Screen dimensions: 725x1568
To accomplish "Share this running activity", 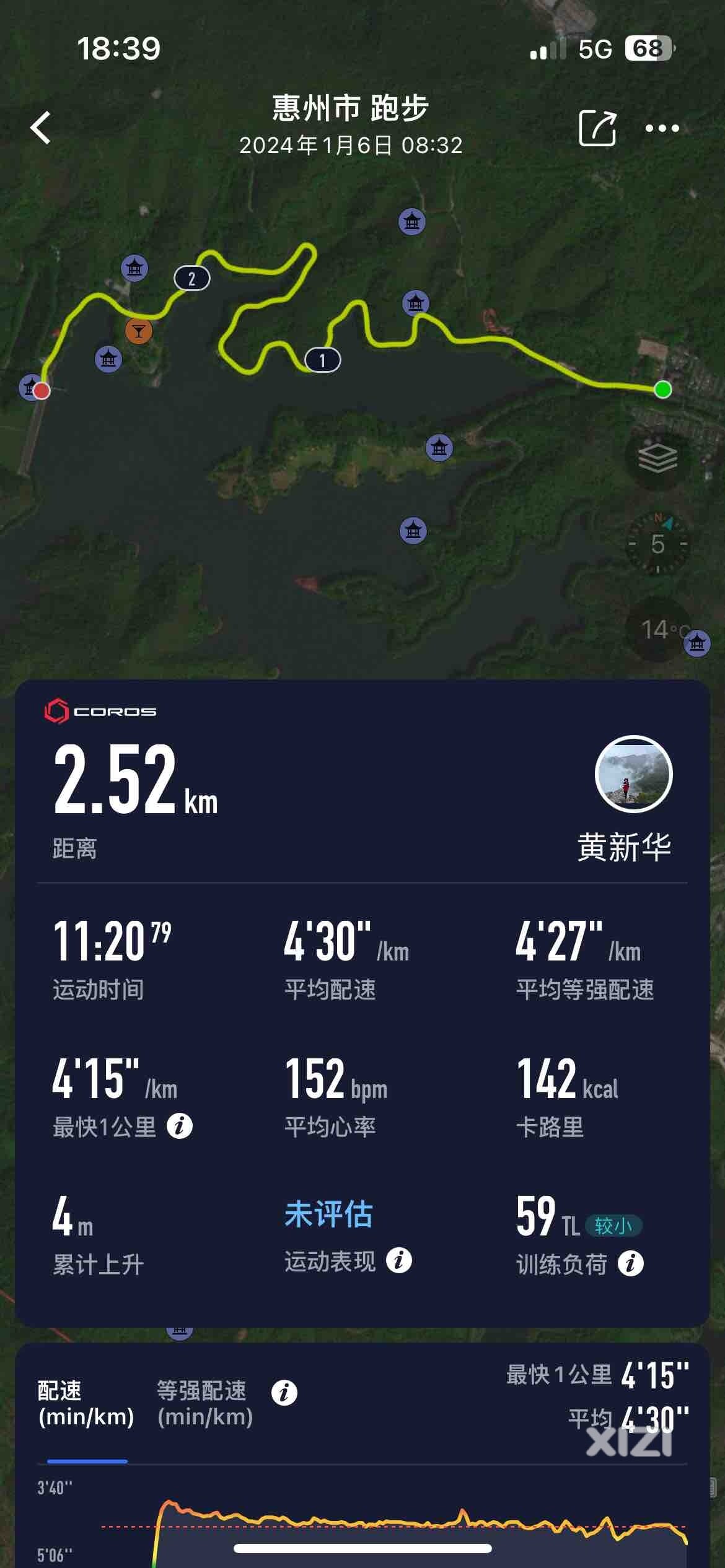I will pos(597,128).
